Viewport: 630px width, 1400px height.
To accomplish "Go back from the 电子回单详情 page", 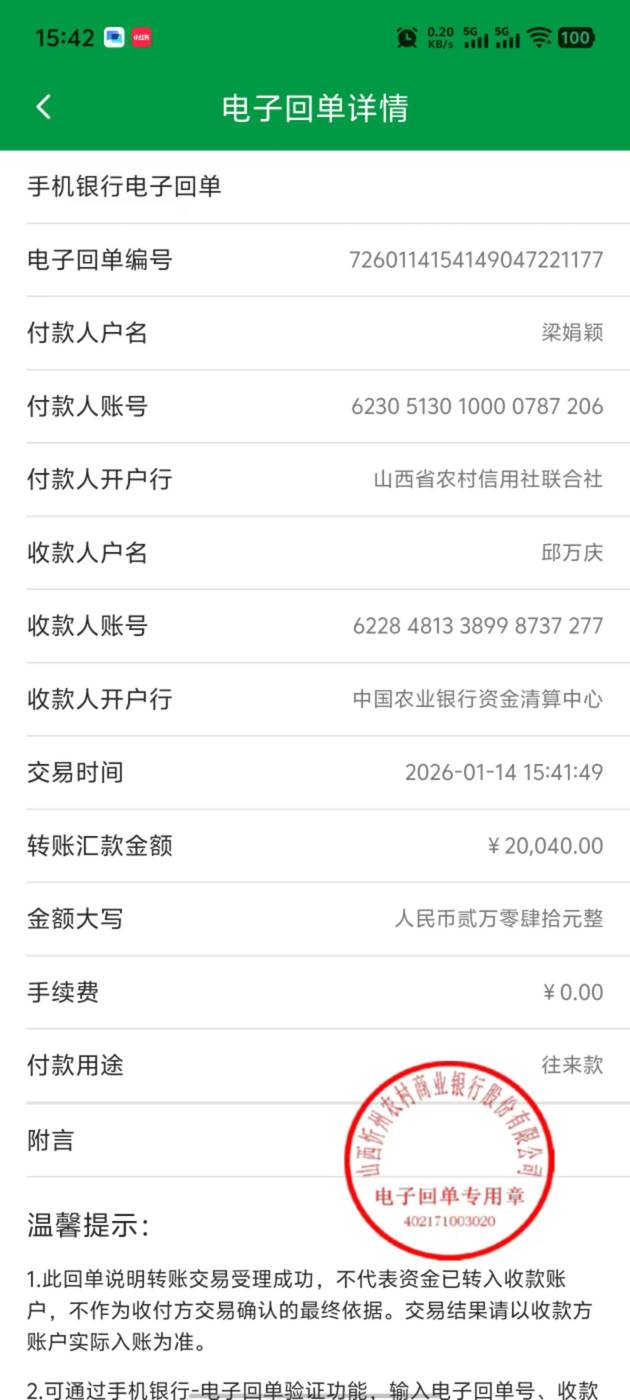I will click(44, 108).
